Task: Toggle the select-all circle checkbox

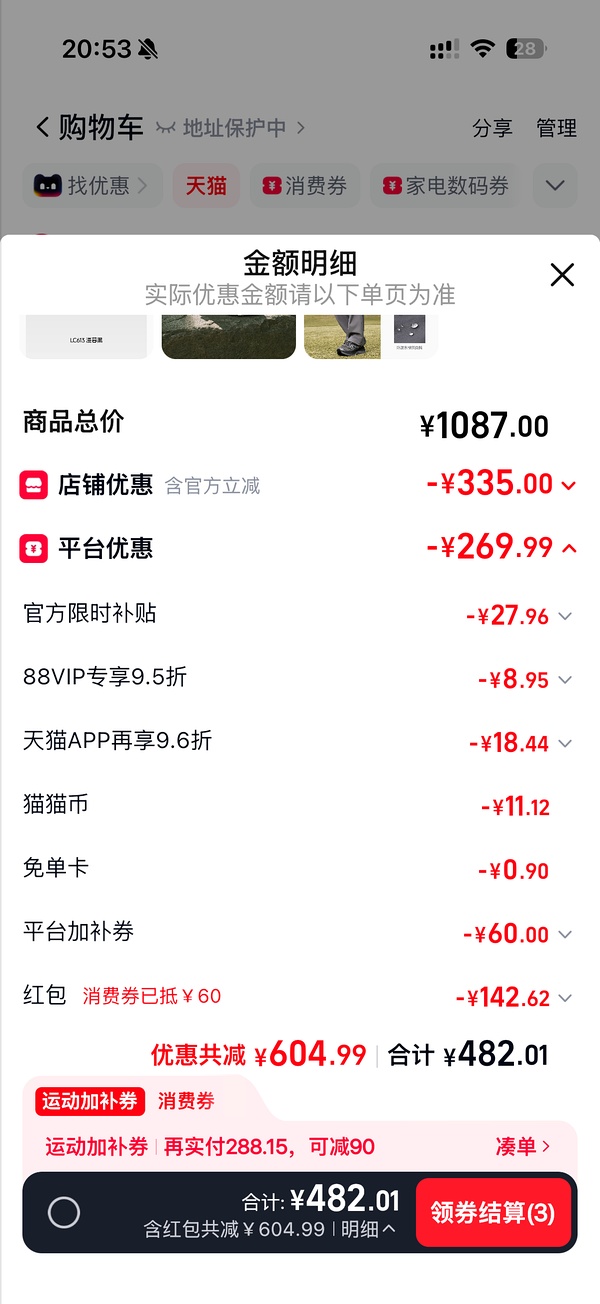Action: (x=64, y=1212)
